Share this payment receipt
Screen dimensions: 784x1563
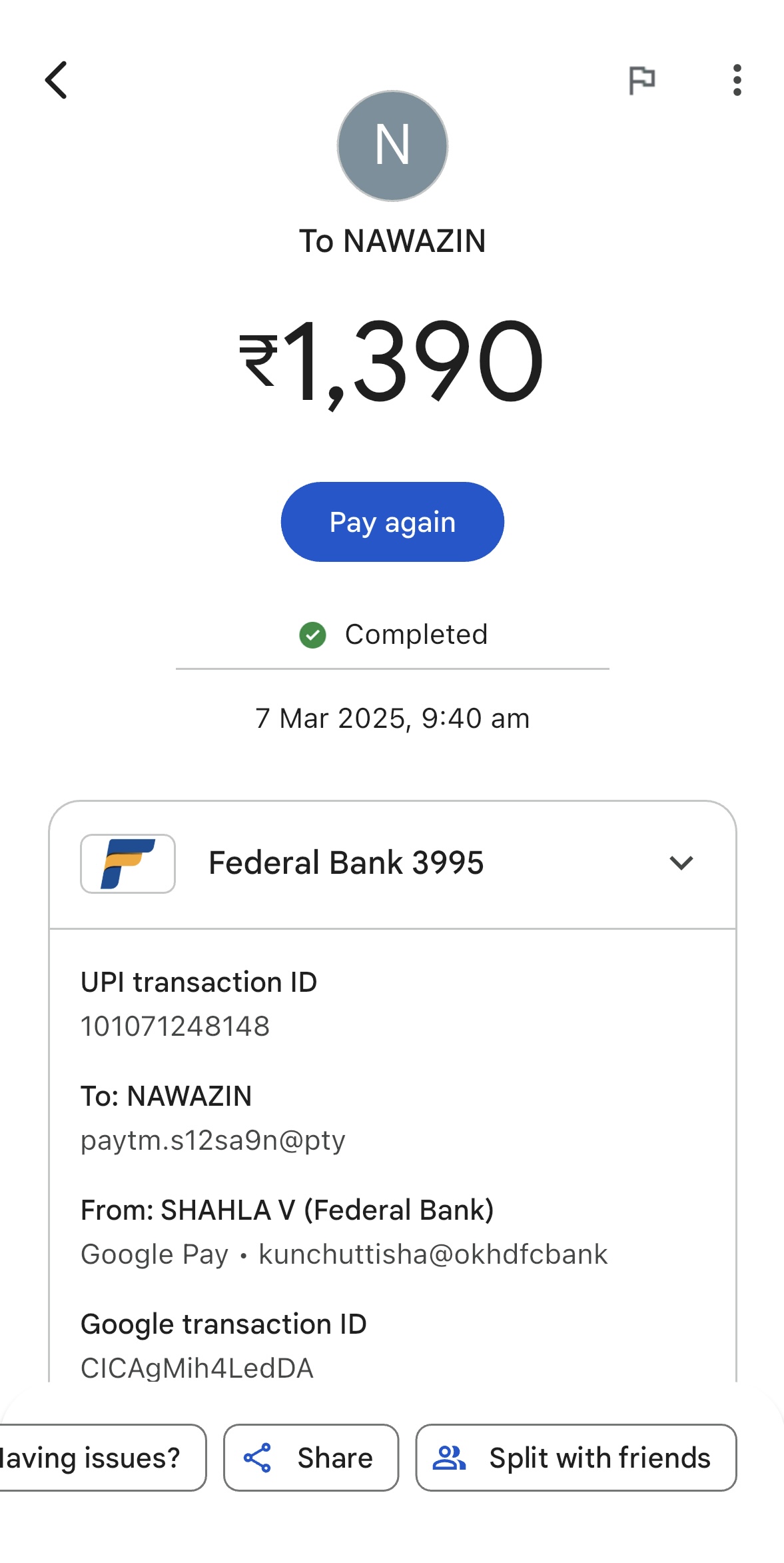311,1458
